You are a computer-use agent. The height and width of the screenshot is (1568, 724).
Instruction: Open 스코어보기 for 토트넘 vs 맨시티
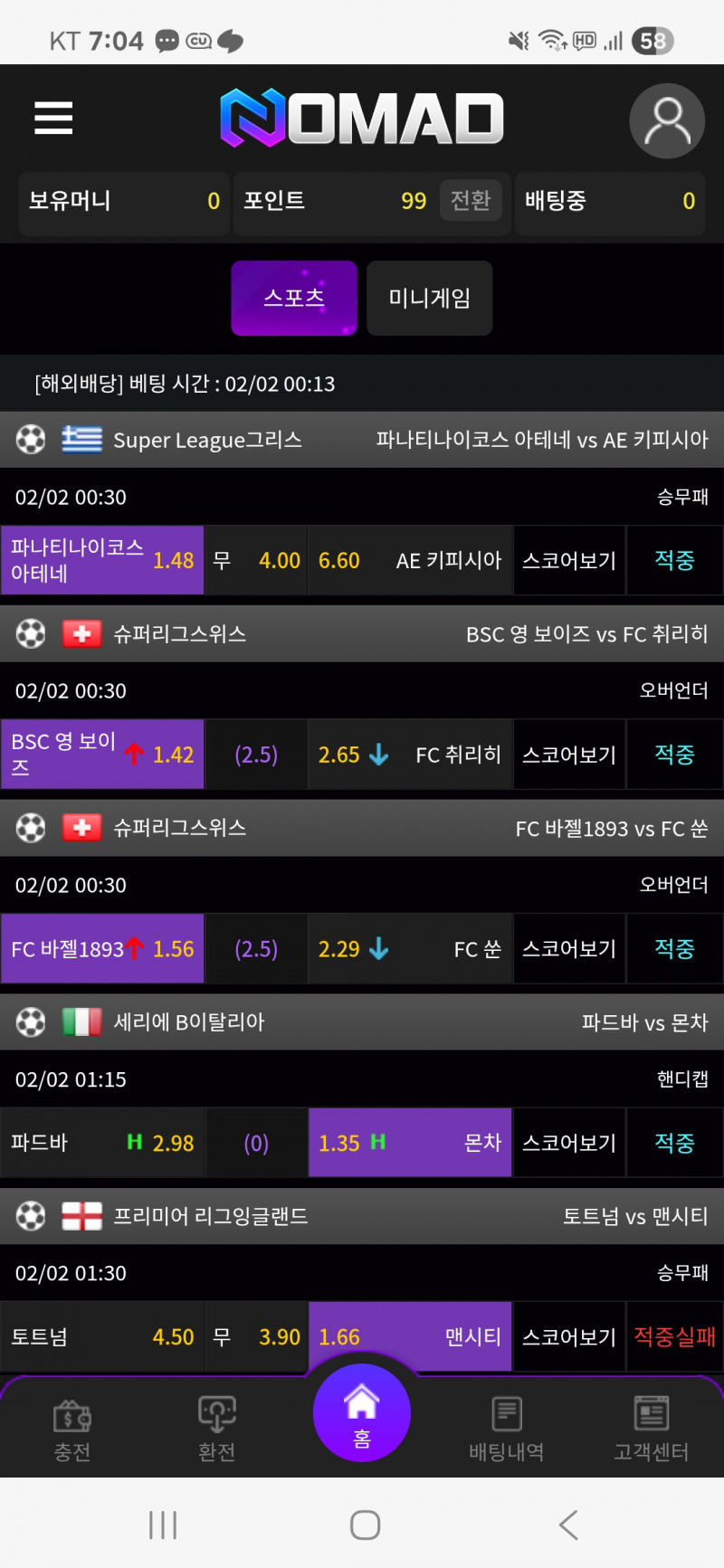[569, 1337]
